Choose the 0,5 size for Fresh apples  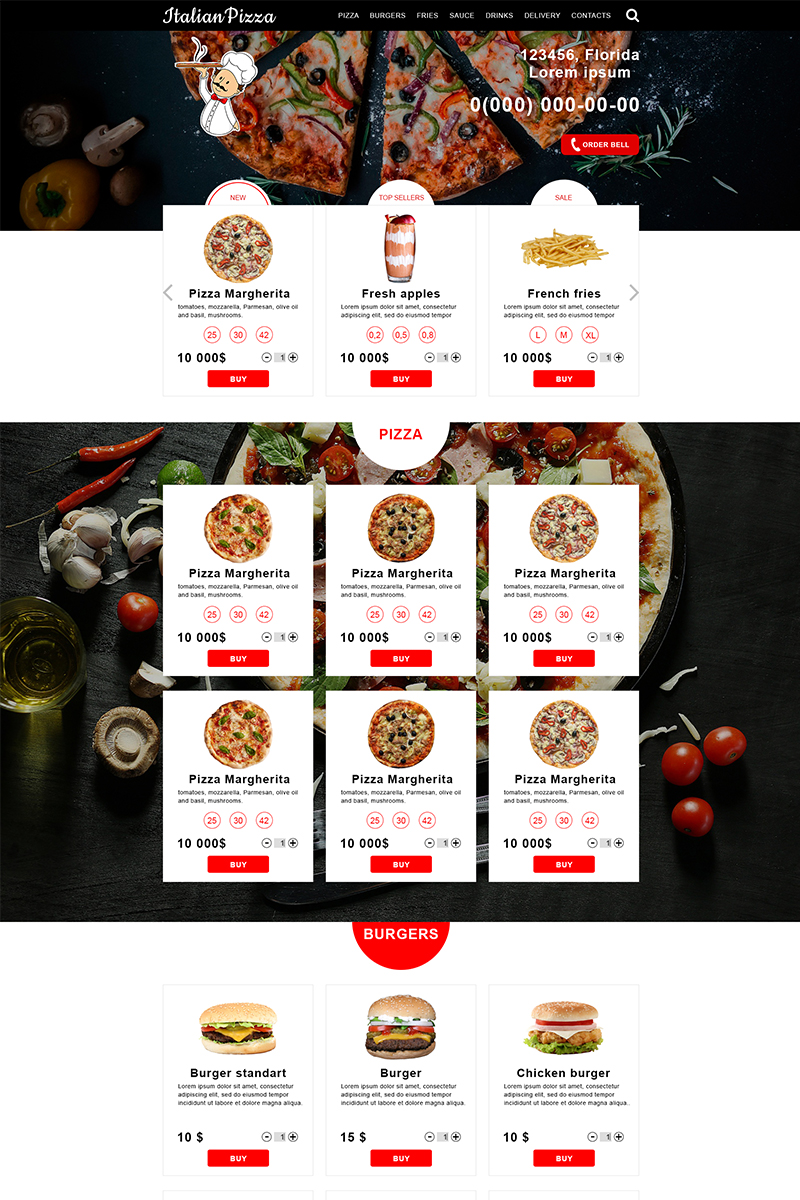401,335
